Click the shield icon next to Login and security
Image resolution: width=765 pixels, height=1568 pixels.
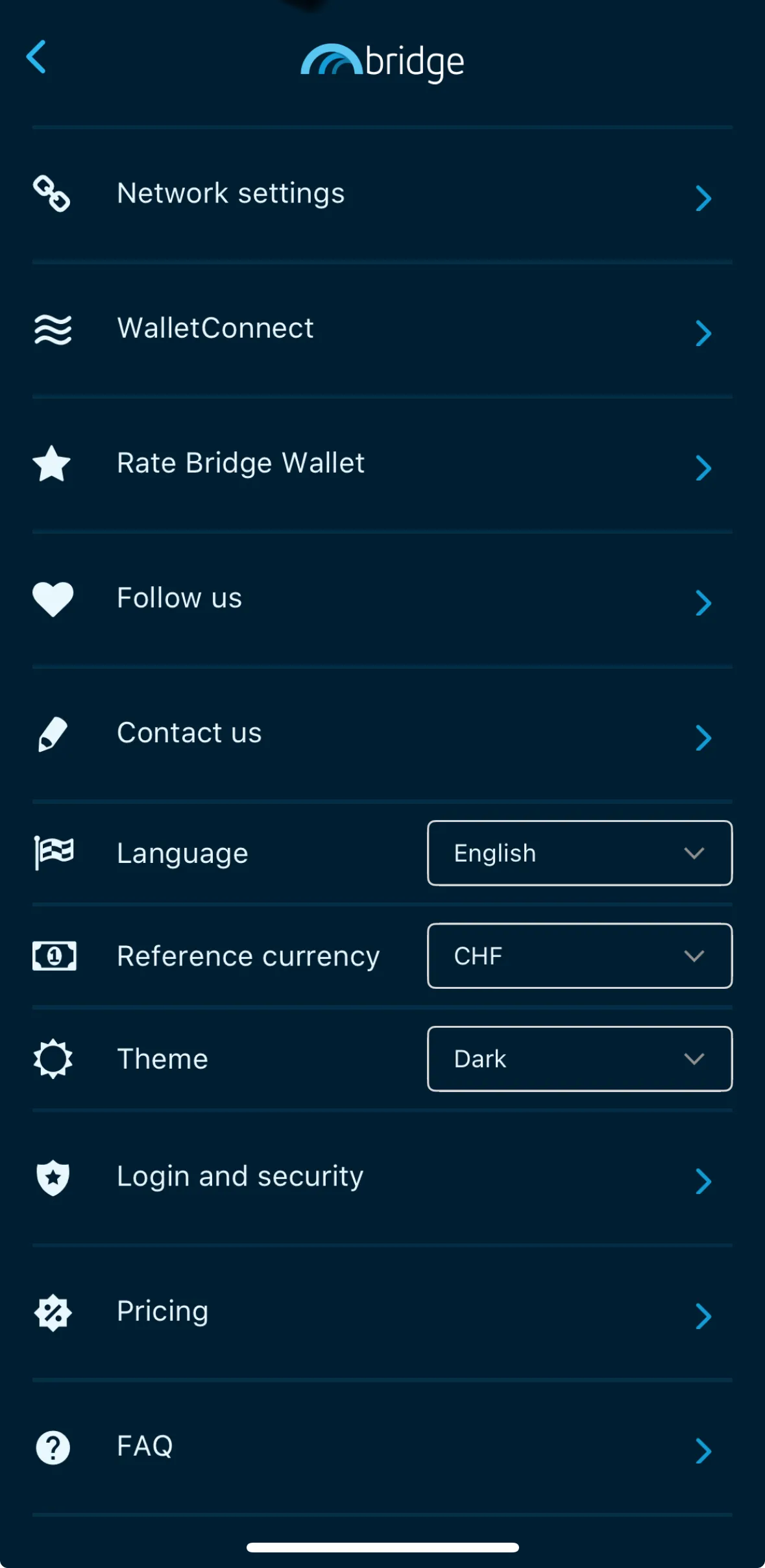coord(52,1176)
